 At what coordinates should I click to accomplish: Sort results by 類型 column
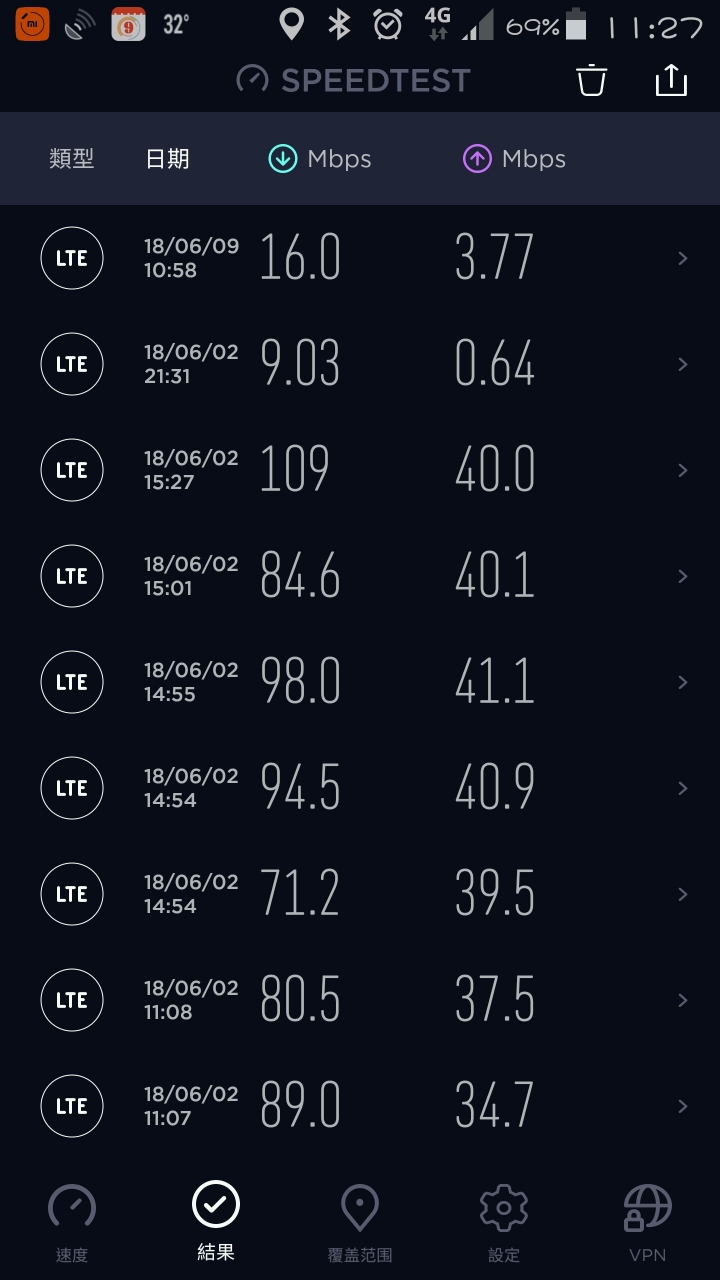tap(71, 159)
